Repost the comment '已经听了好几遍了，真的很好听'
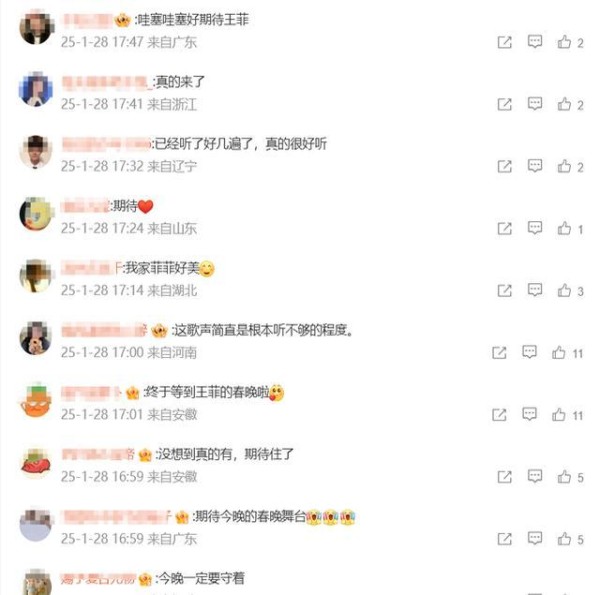The width and height of the screenshot is (600, 595). [505, 166]
